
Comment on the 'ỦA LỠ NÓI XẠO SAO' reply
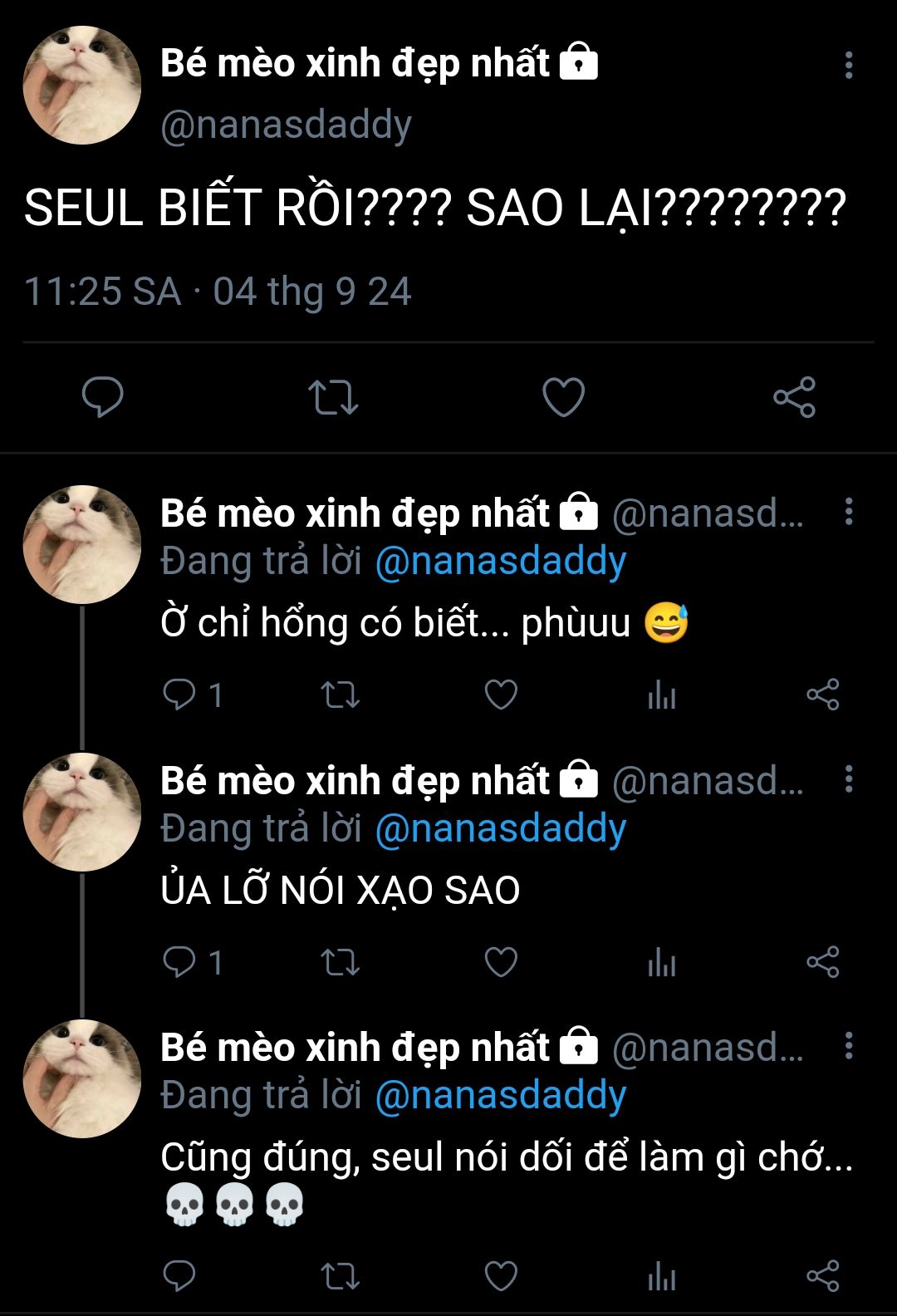tap(179, 962)
